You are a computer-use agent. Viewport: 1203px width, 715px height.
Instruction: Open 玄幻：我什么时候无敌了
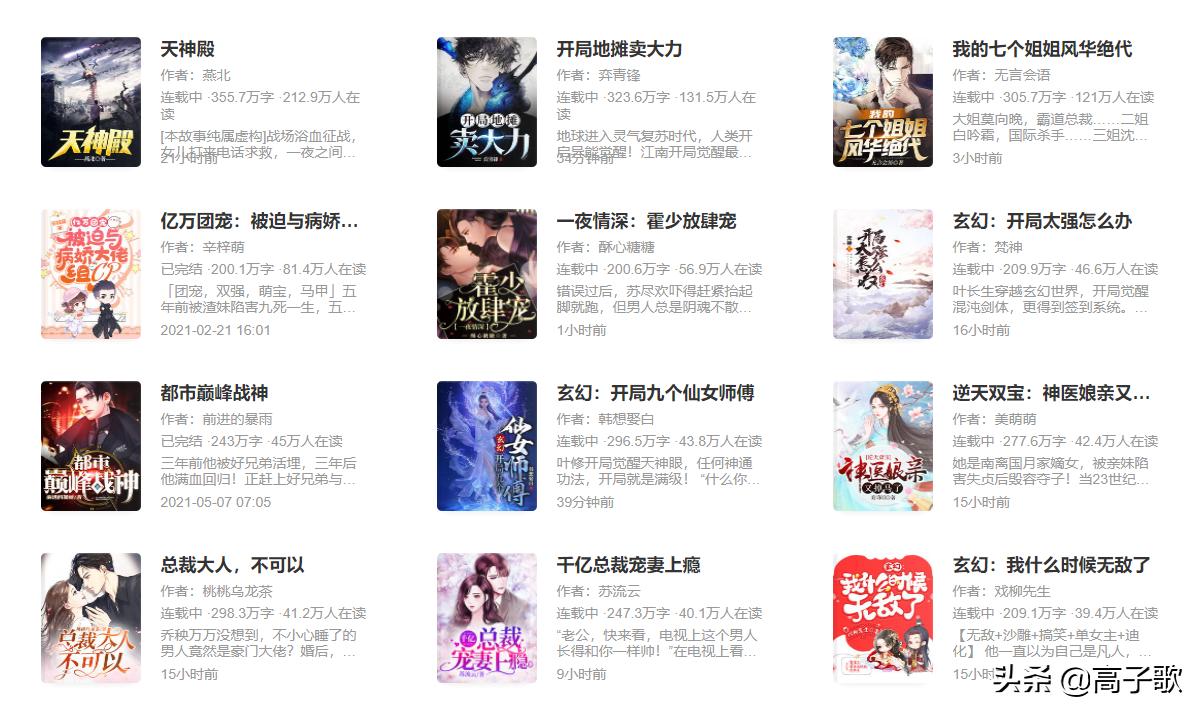point(1050,565)
